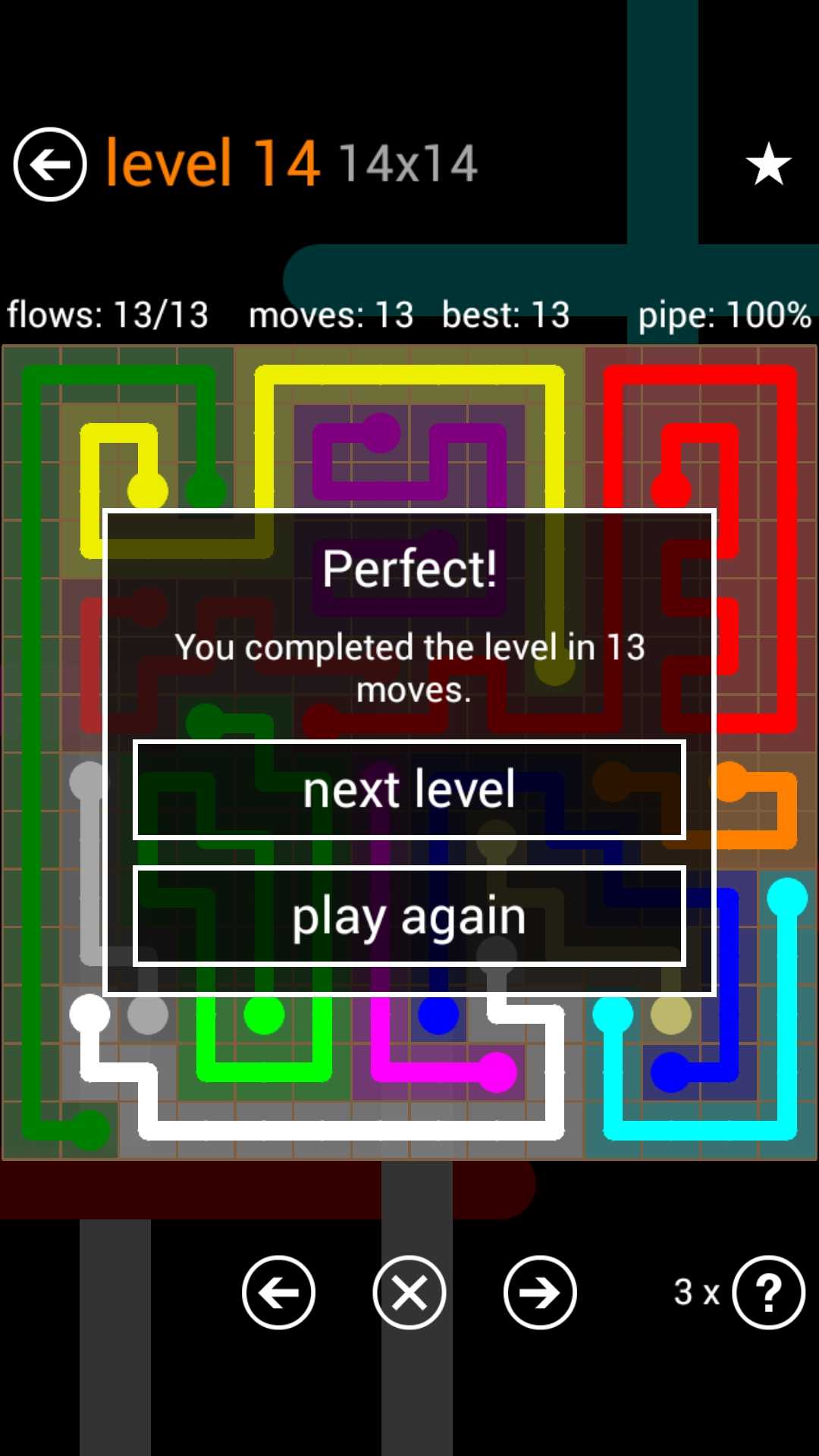Go back using the top-left arrow
Image resolution: width=819 pixels, height=1456 pixels.
[50, 164]
